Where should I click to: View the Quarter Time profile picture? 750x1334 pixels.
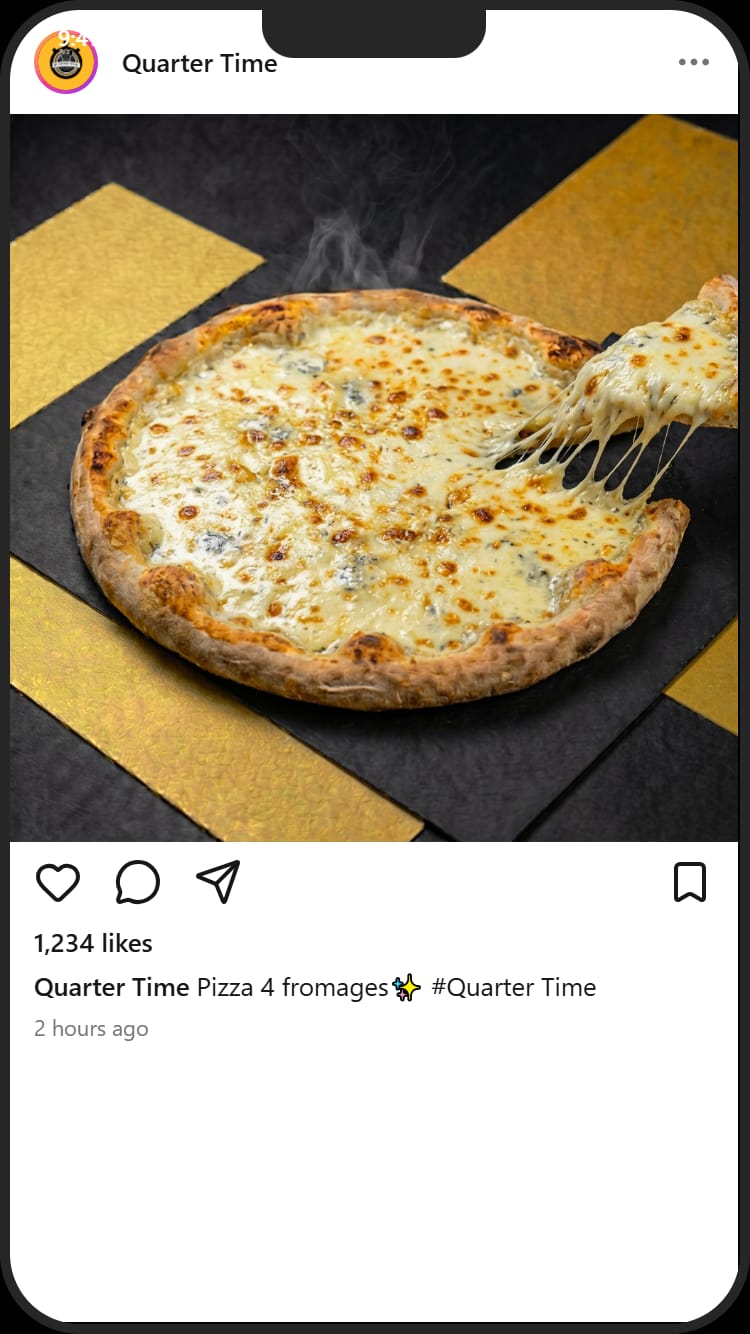pyautogui.click(x=66, y=62)
